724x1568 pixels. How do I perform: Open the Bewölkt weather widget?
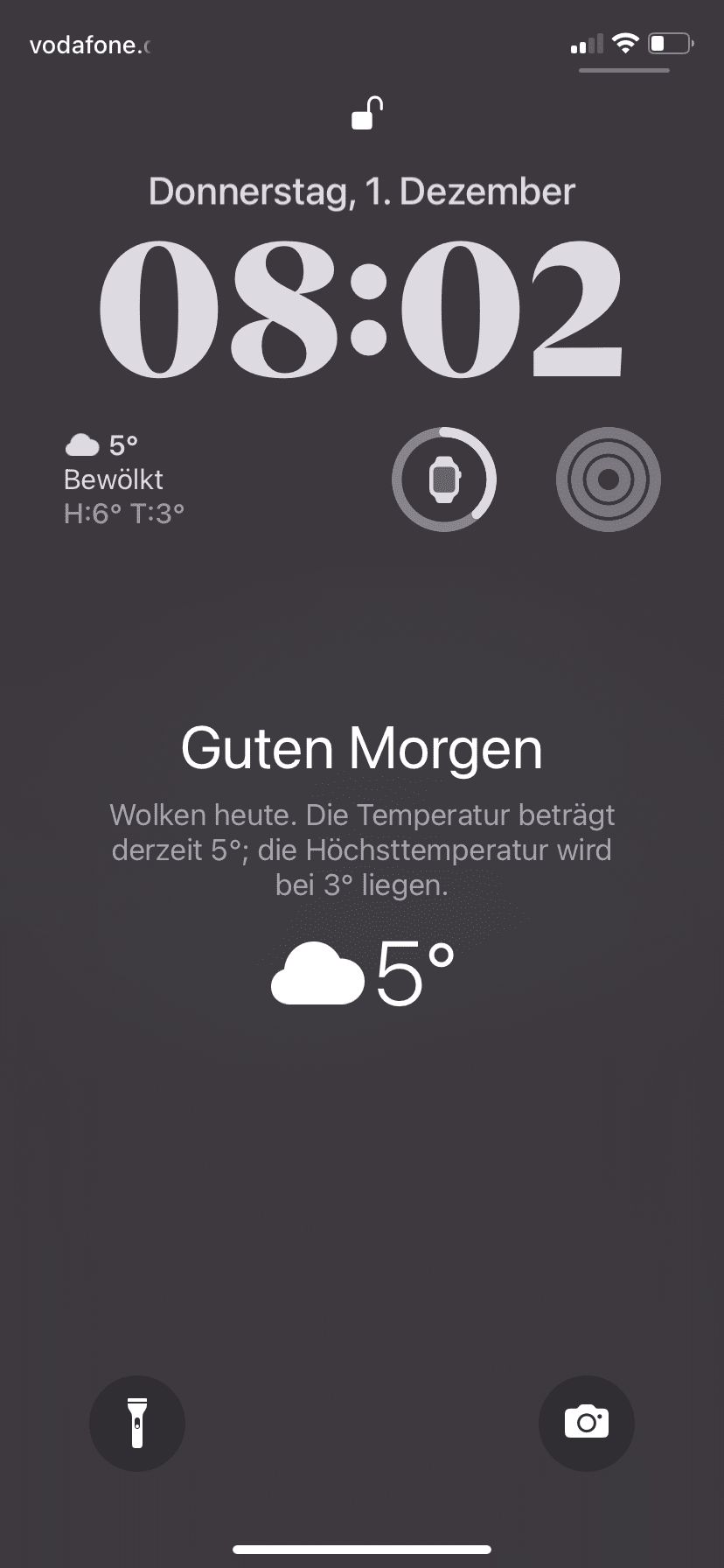tap(125, 479)
